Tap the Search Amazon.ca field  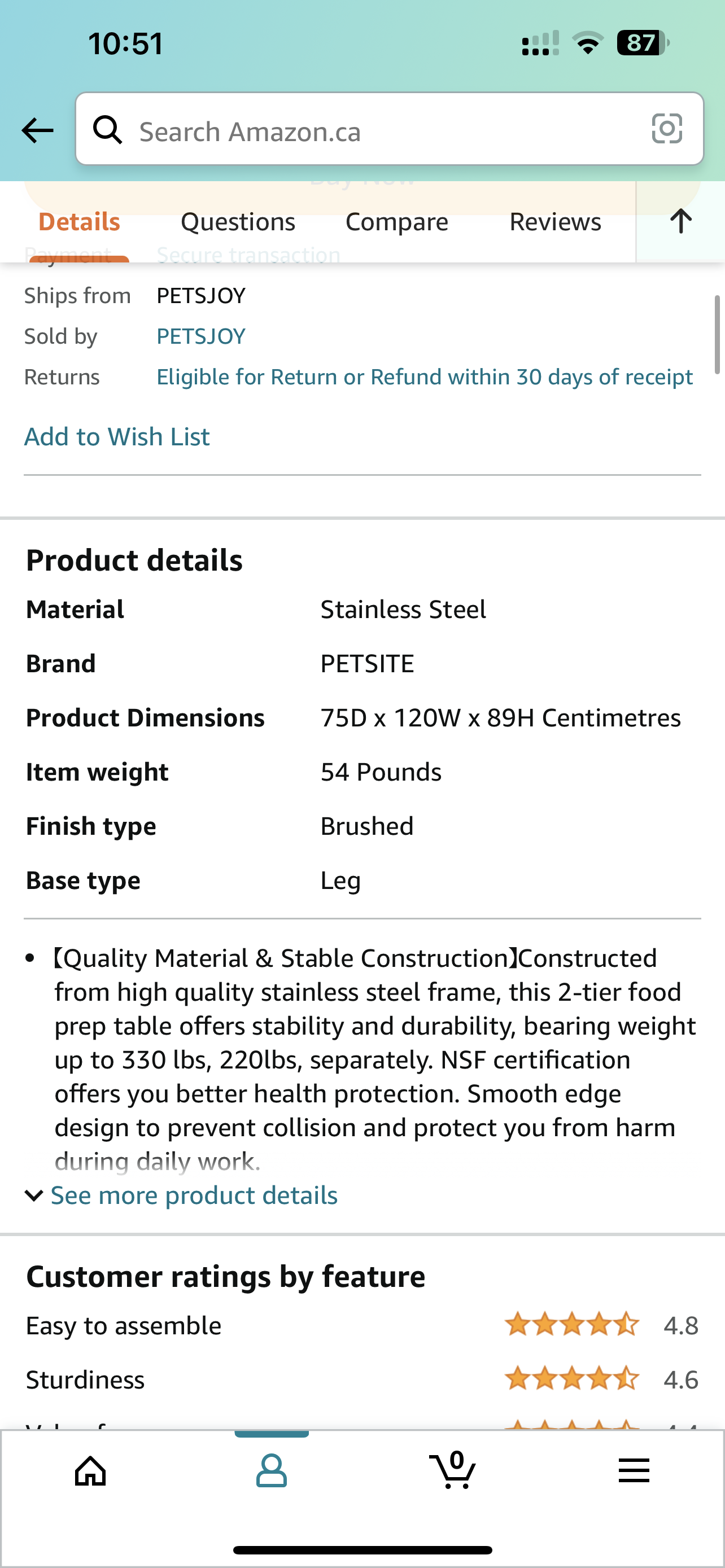390,129
